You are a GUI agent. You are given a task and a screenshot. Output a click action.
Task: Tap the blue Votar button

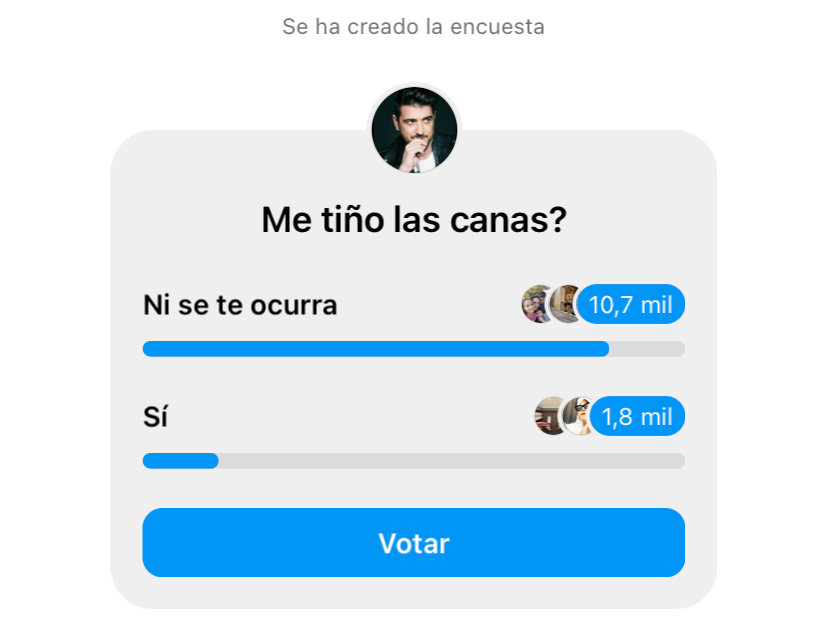[x=413, y=543]
